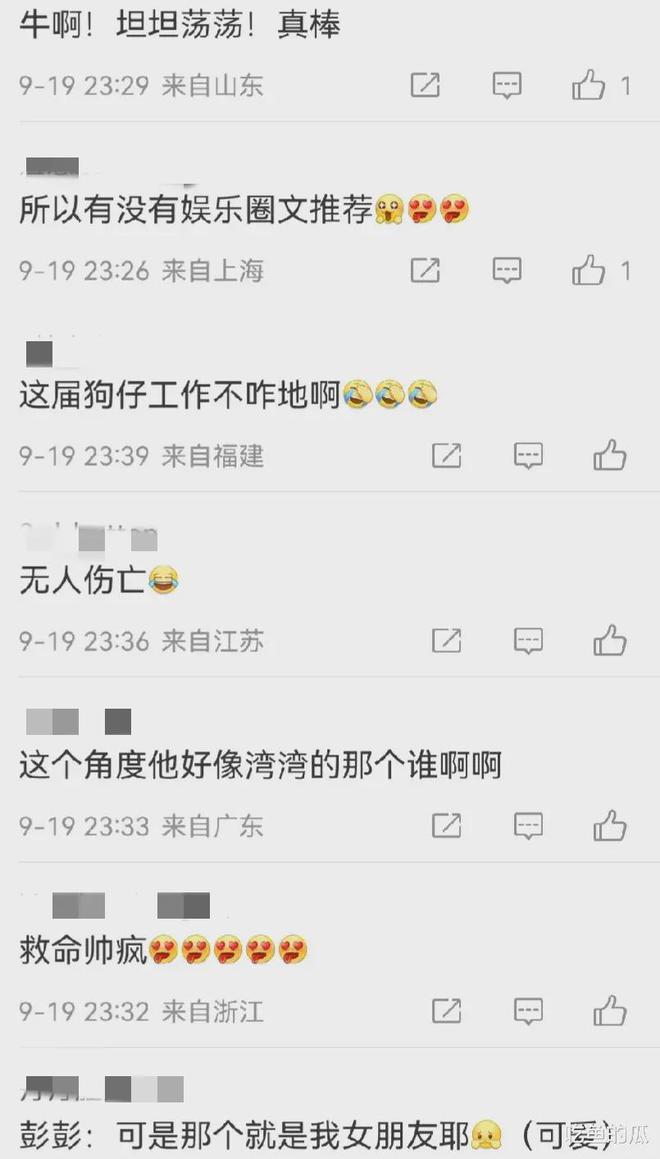Reply to "这个角度他好像湾湾的那个谁啊啊"
The width and height of the screenshot is (660, 1159).
pos(528,826)
